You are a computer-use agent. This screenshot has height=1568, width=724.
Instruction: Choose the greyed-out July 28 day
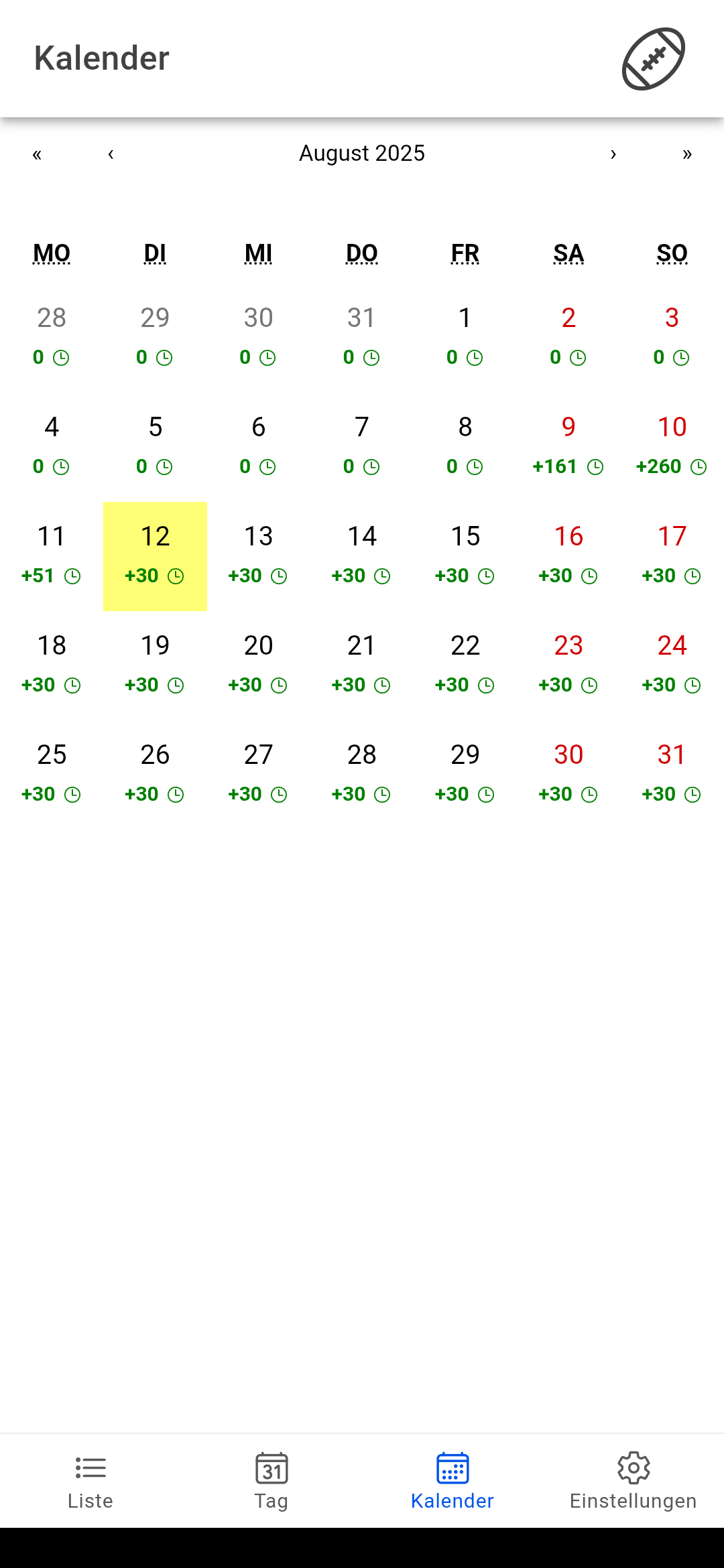52,336
